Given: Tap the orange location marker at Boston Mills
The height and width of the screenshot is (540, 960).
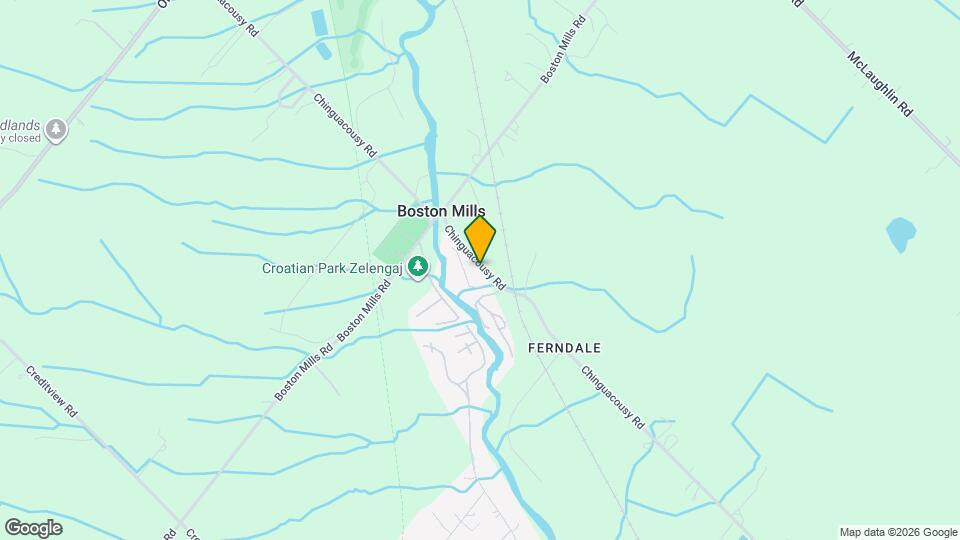Looking at the screenshot, I should [480, 239].
